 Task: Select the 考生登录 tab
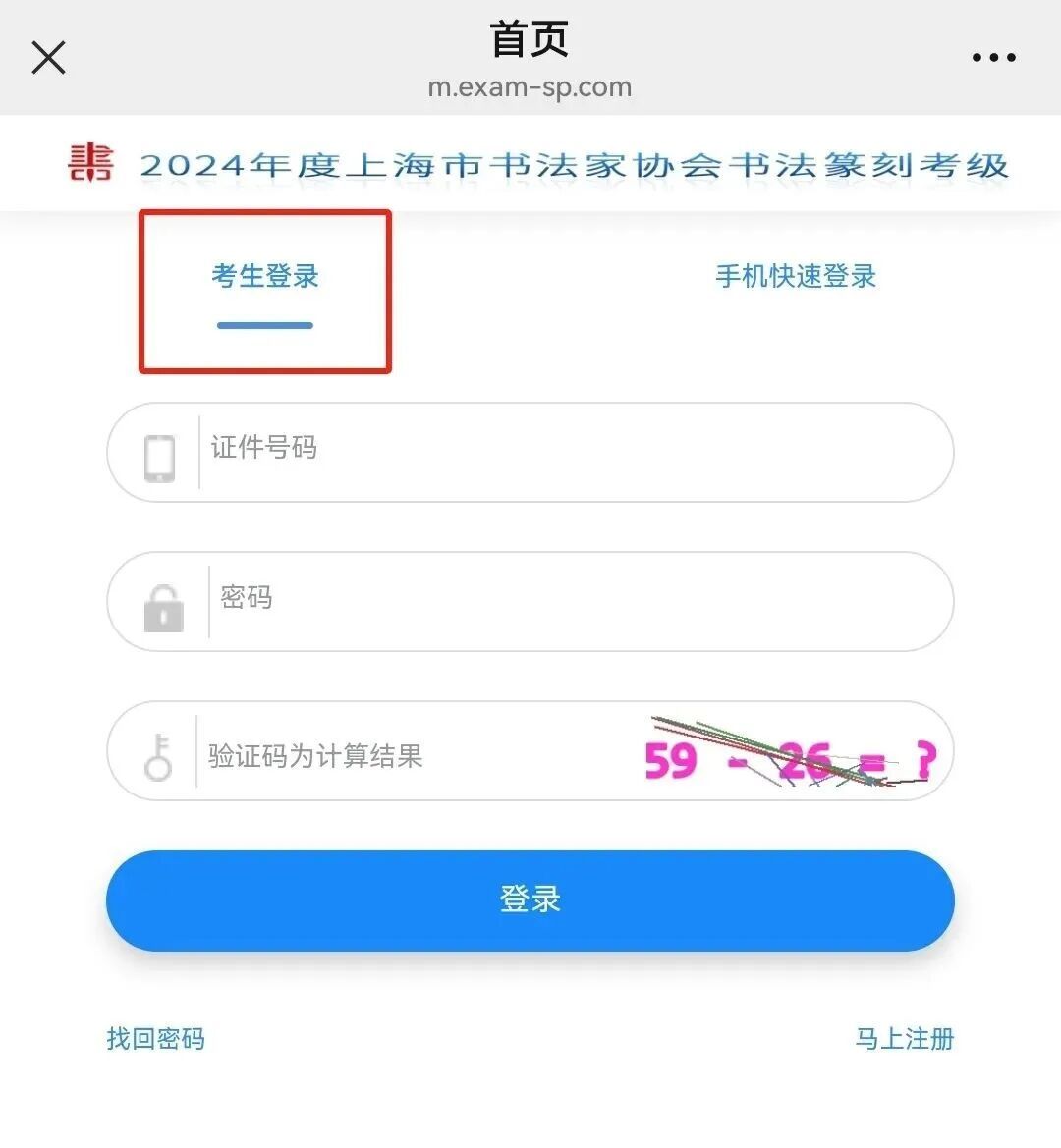click(265, 277)
